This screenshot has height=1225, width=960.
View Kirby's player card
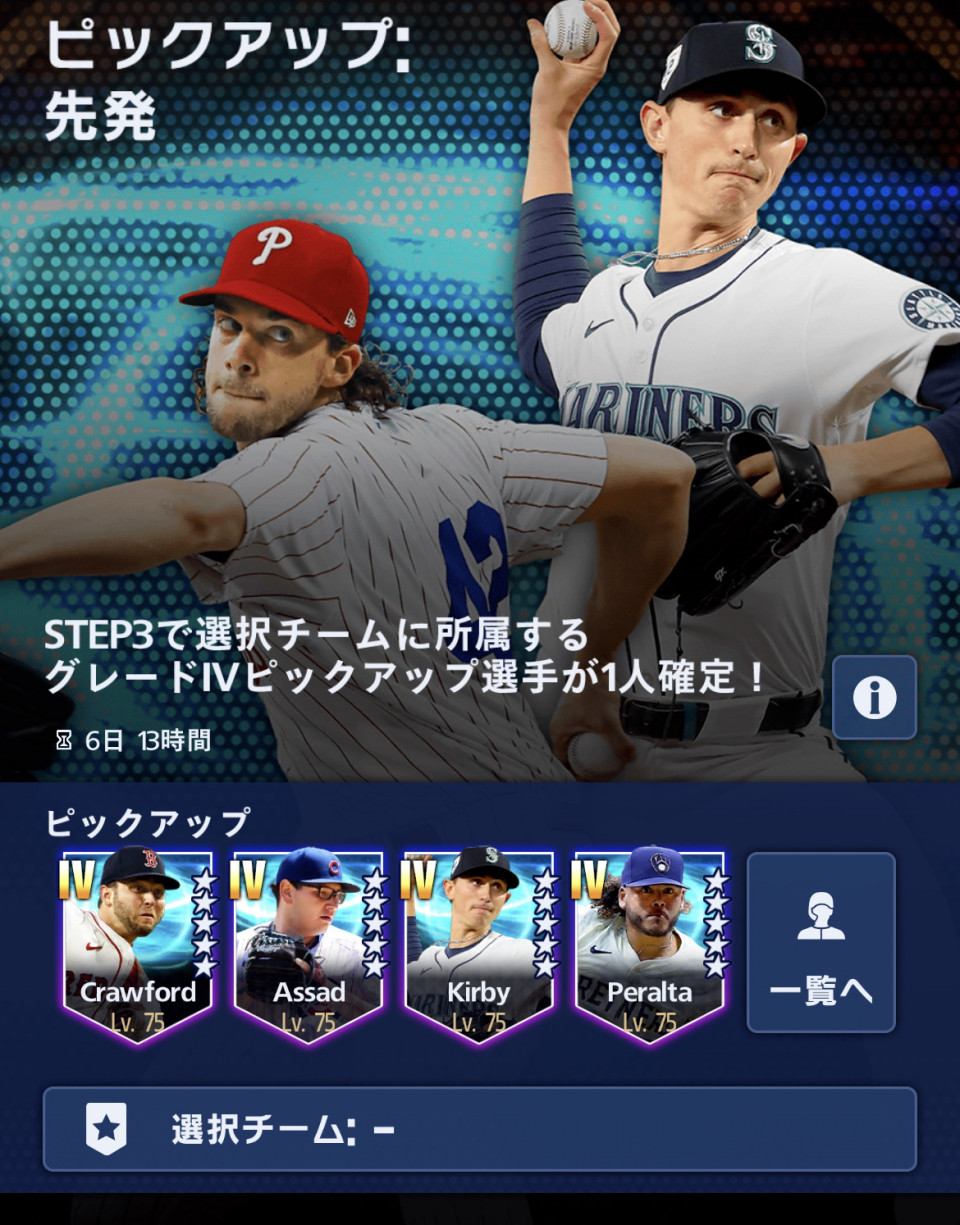click(478, 943)
